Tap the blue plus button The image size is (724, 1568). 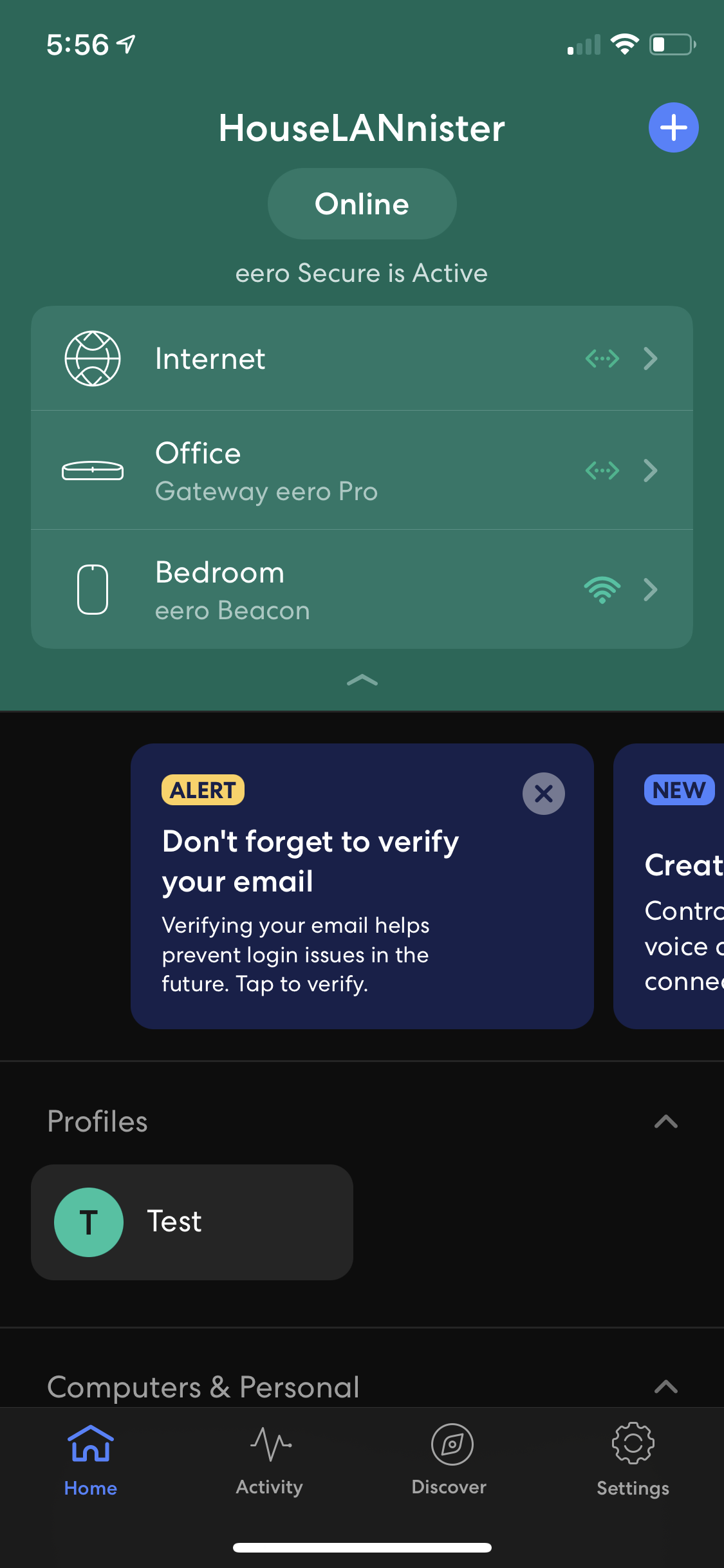point(673,127)
